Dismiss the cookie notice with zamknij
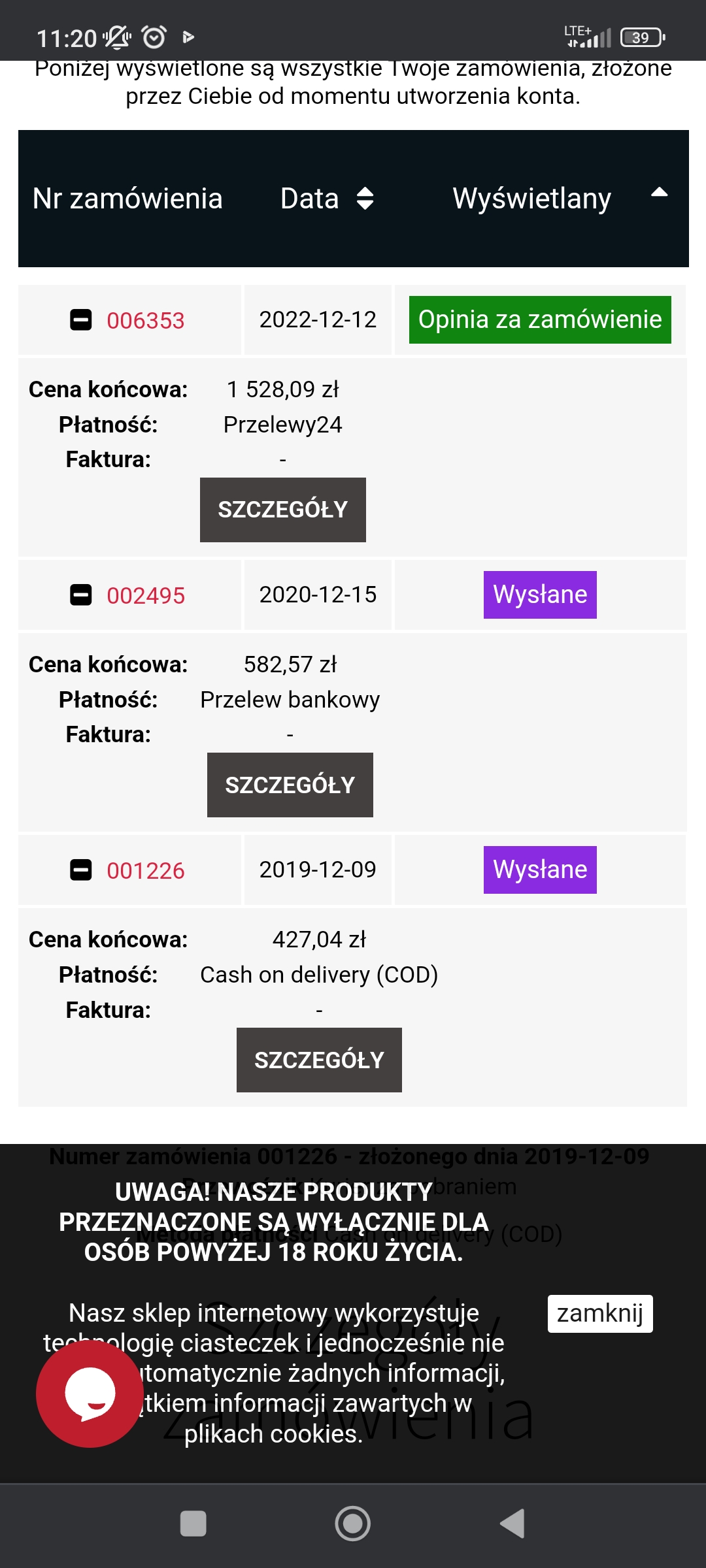 (600, 1313)
